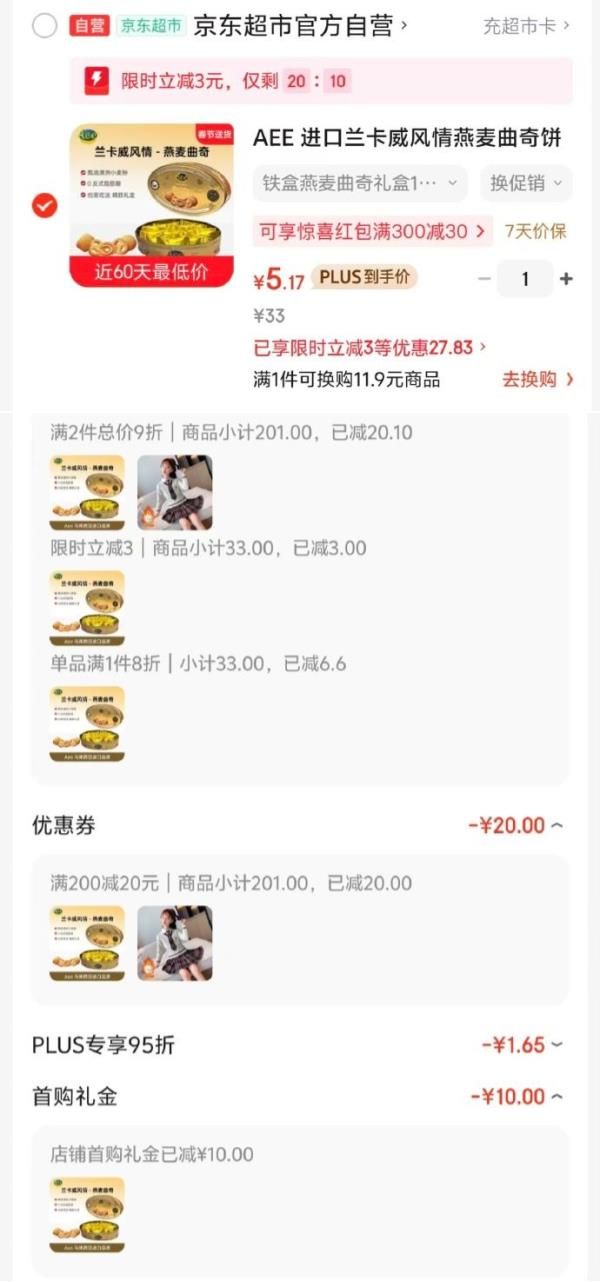
Task: Select all items from 京东超市官方自营 store
Action: pyautogui.click(x=45, y=26)
